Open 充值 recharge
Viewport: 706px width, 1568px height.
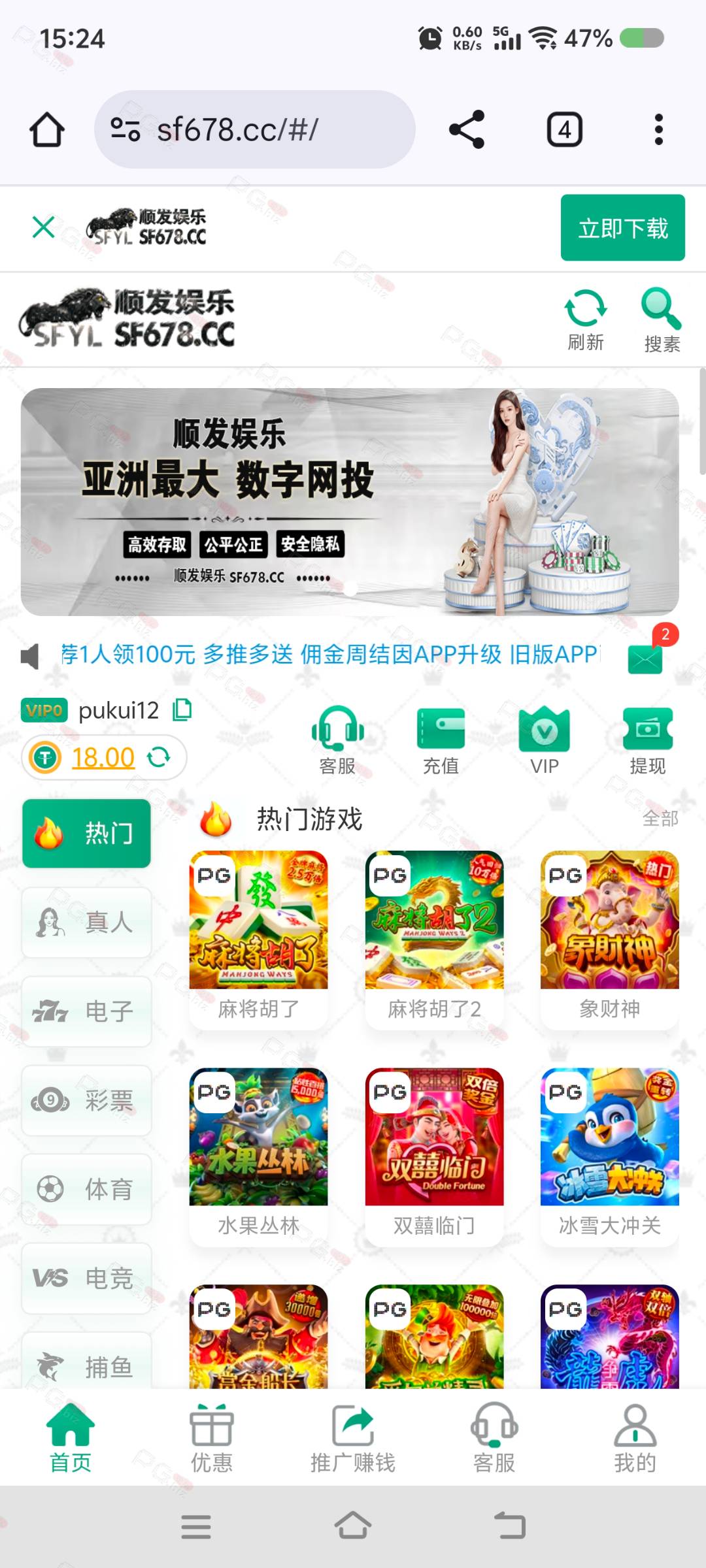tap(441, 740)
